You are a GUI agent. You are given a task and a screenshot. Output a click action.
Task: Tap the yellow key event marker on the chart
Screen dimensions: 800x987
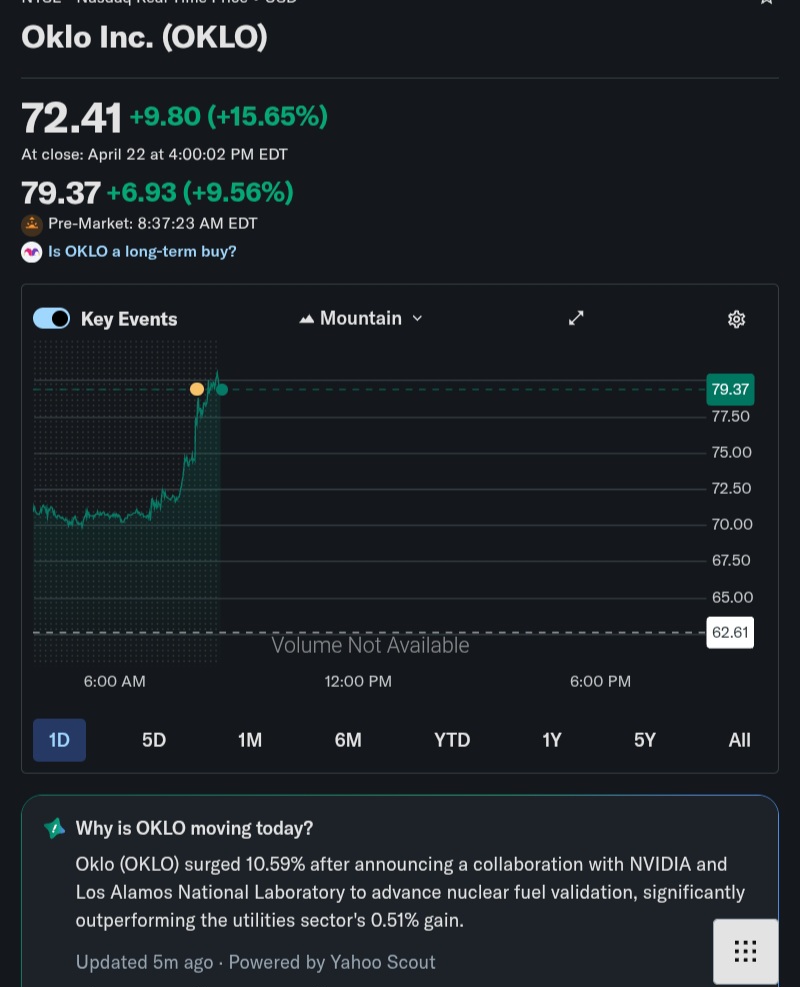[197, 389]
